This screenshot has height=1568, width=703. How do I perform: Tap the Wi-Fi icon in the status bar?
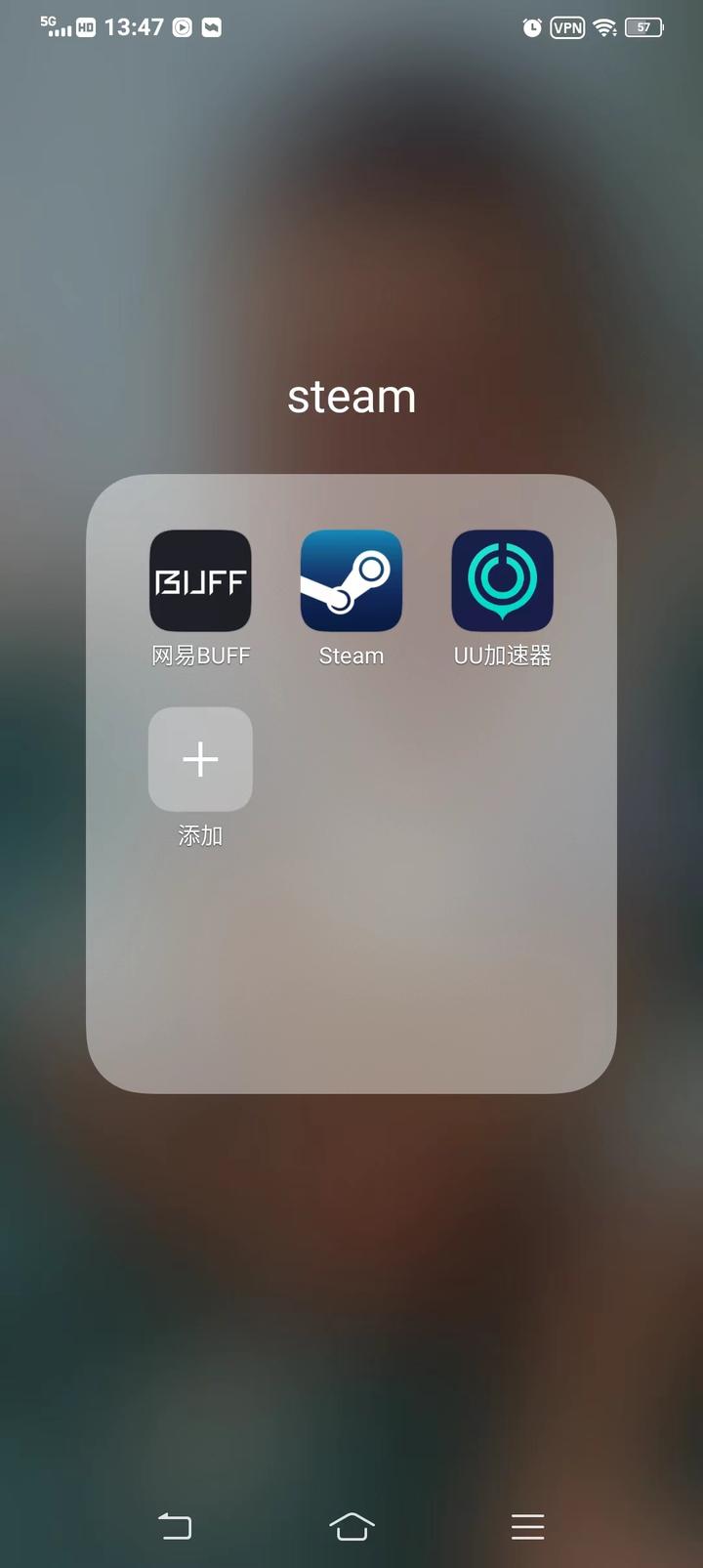pyautogui.click(x=604, y=27)
